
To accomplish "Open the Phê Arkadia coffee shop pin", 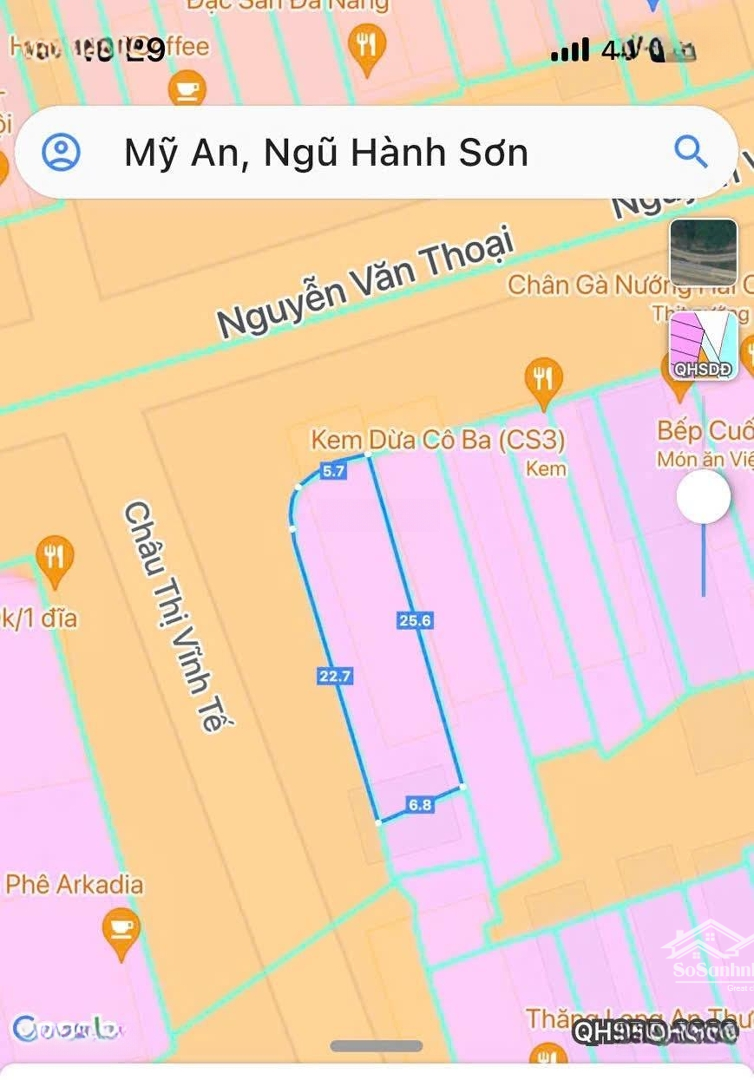I will (x=121, y=929).
